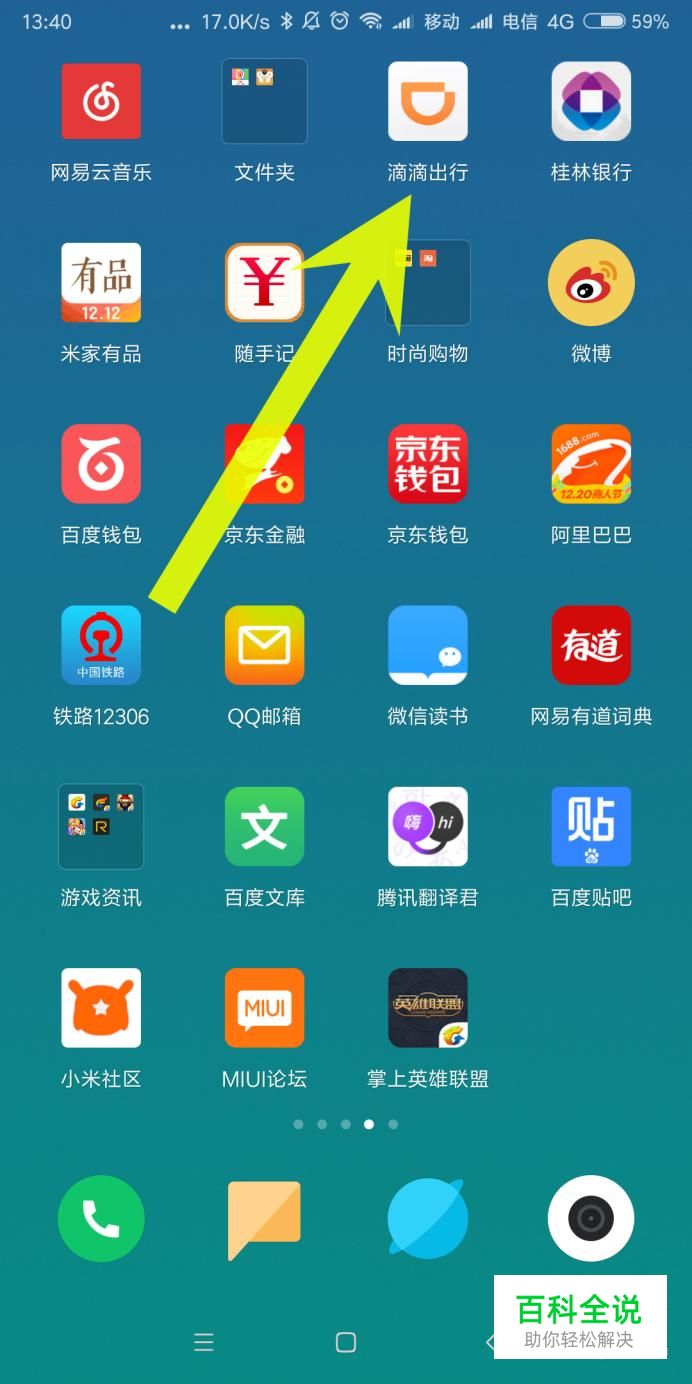Open 百度钱包 app
Image resolution: width=692 pixels, height=1384 pixels.
[101, 464]
